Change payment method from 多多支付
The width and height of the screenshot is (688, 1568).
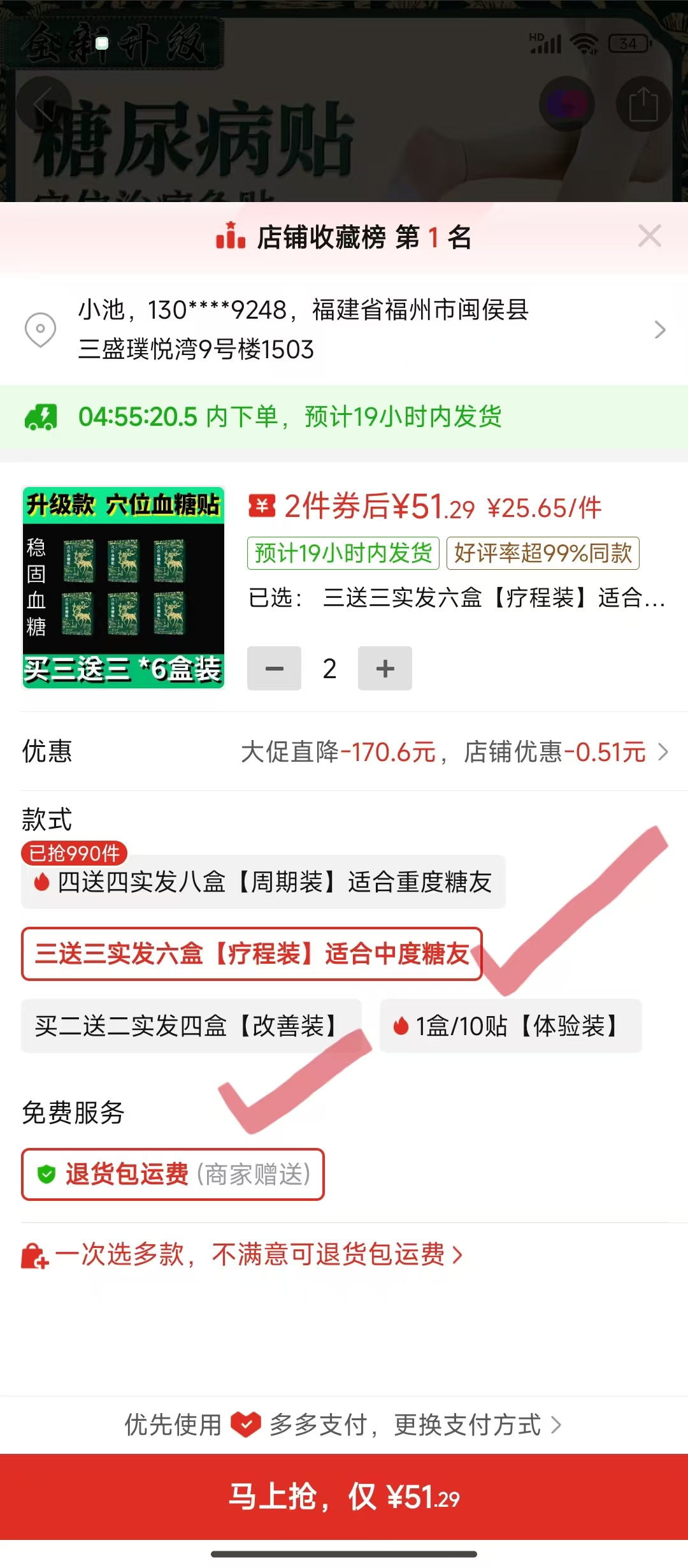coord(468,1425)
